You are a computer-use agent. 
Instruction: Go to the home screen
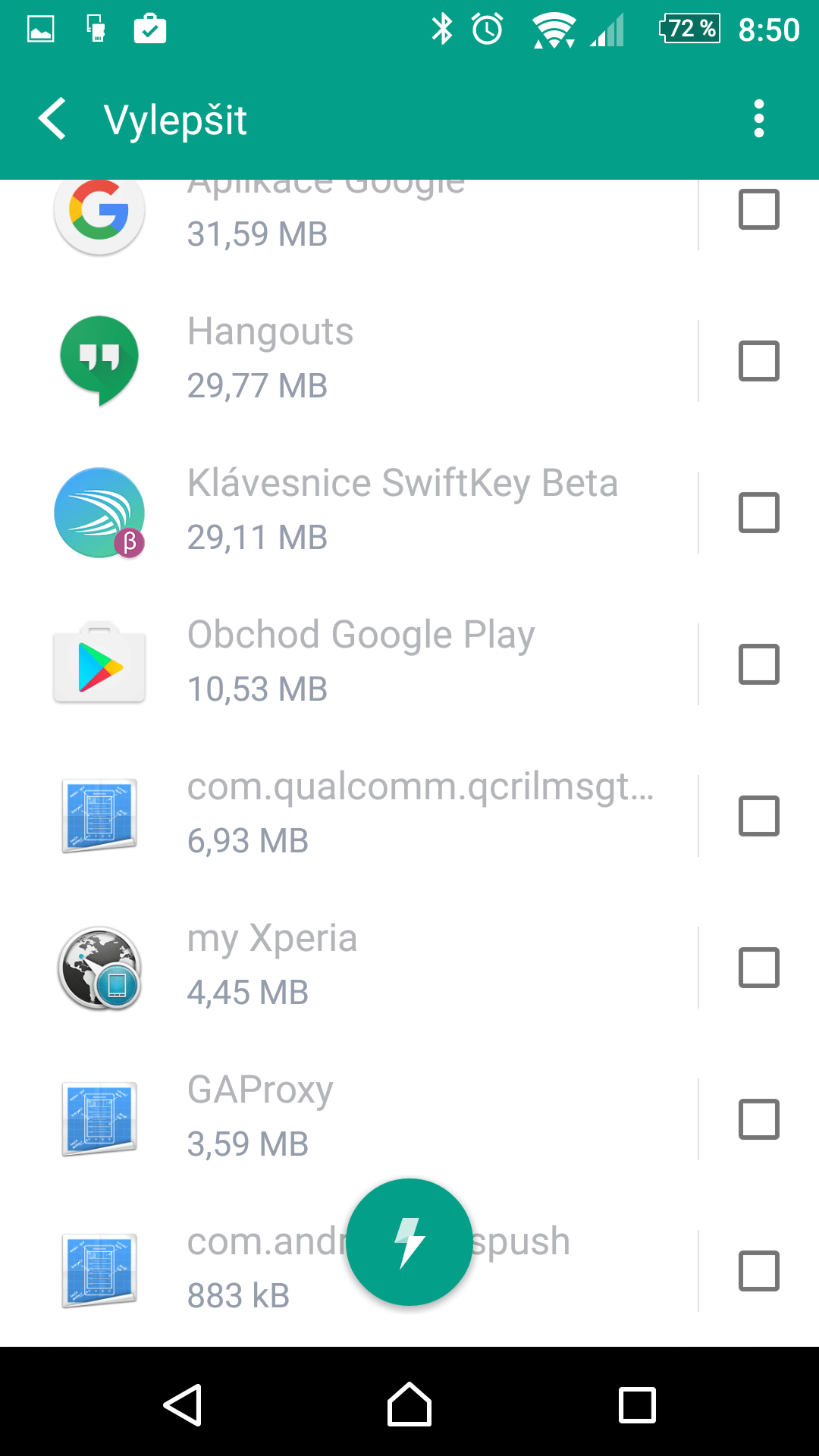click(409, 1404)
